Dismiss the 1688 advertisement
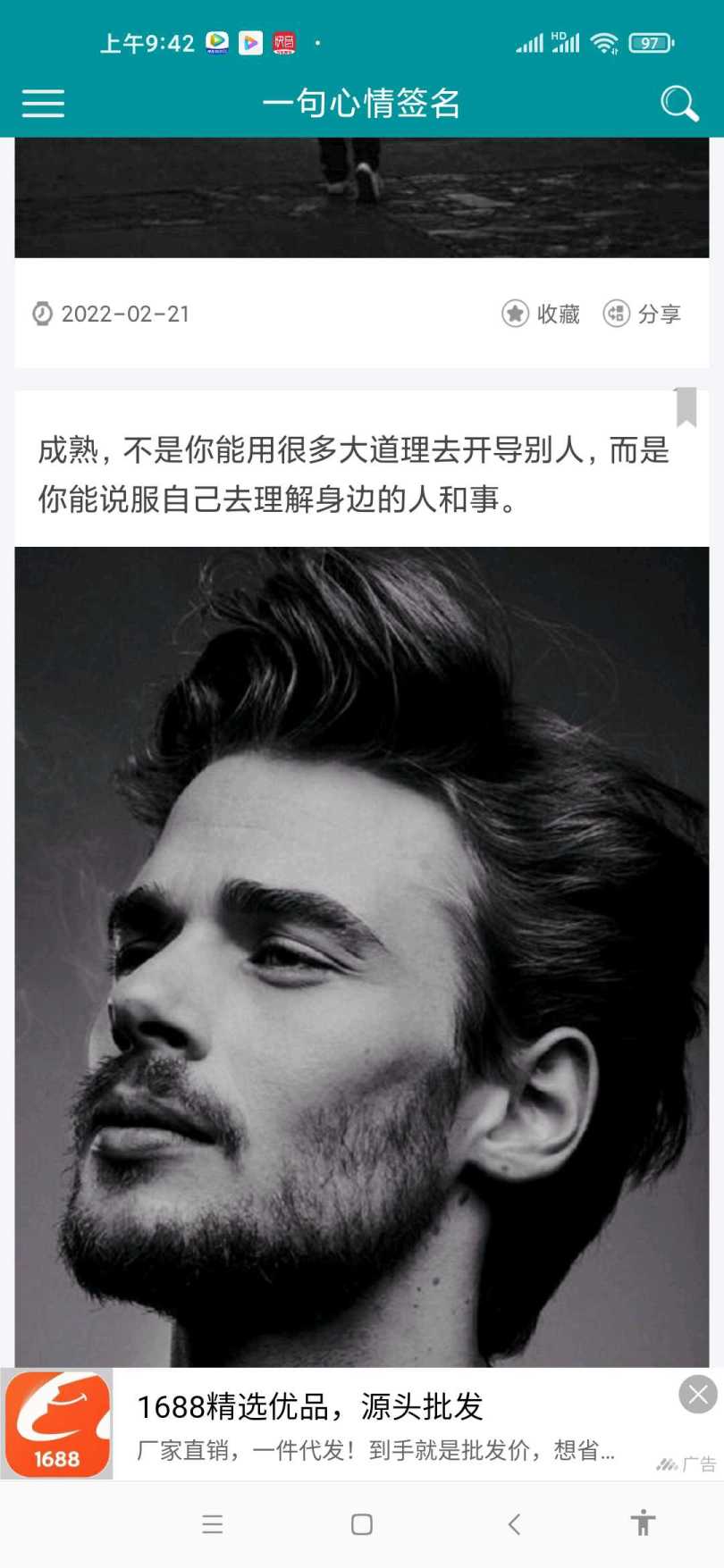Viewport: 724px width, 1568px height. point(698,1394)
